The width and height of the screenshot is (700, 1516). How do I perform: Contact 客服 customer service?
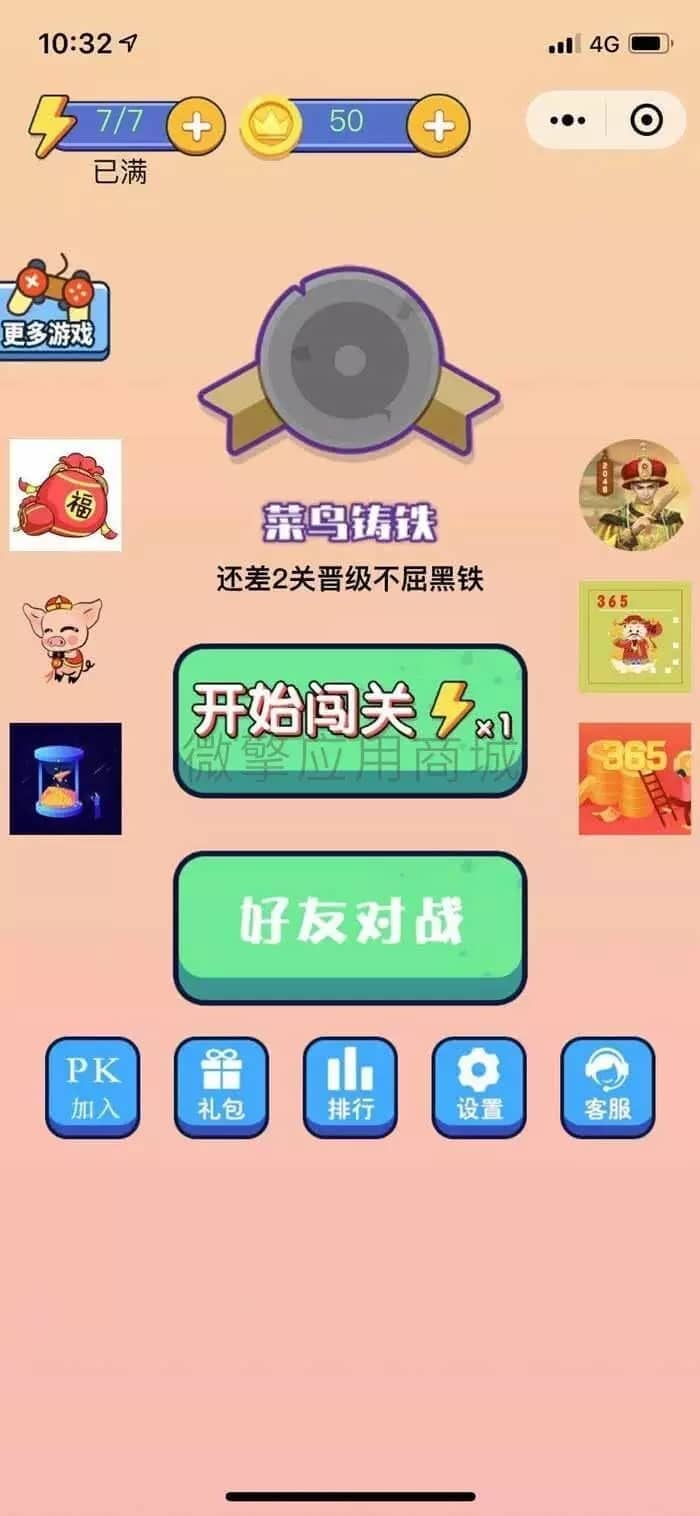(x=608, y=1086)
